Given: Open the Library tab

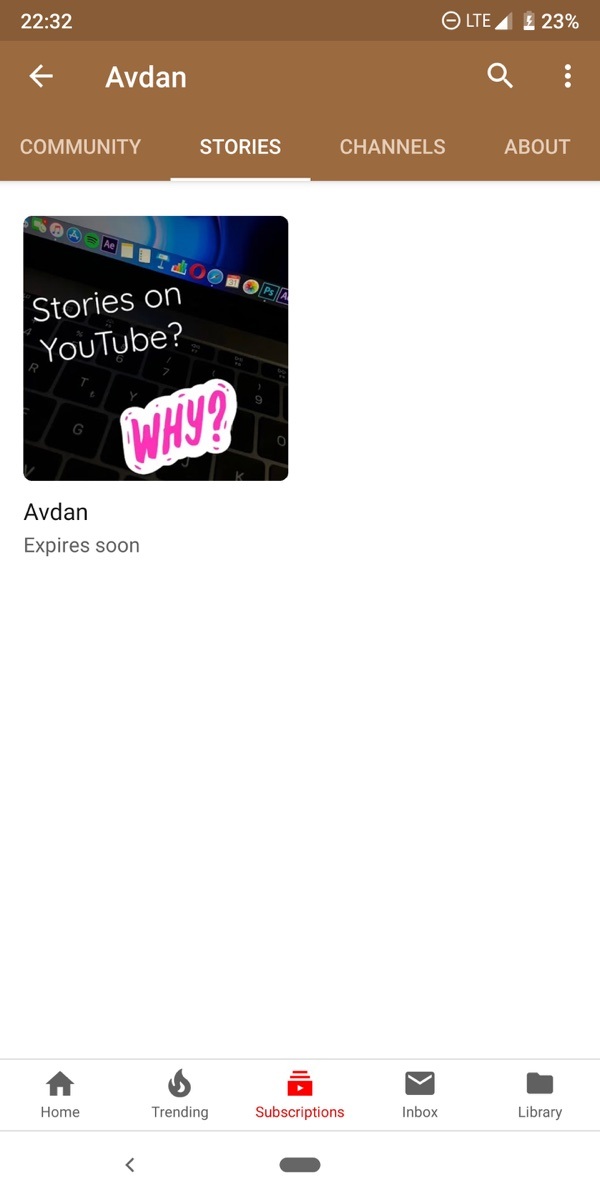Looking at the screenshot, I should point(540,1095).
